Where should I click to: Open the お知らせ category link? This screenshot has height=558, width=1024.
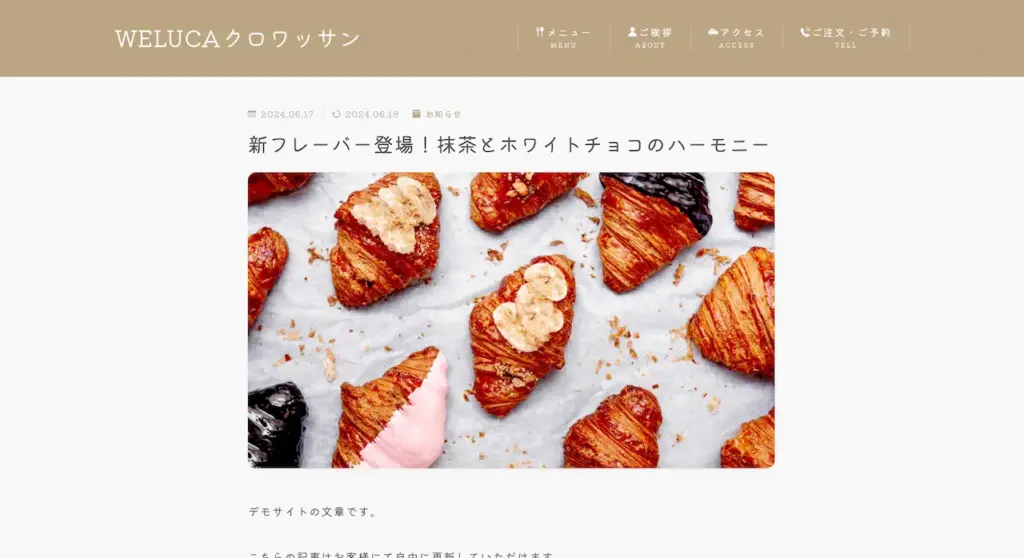pyautogui.click(x=442, y=114)
